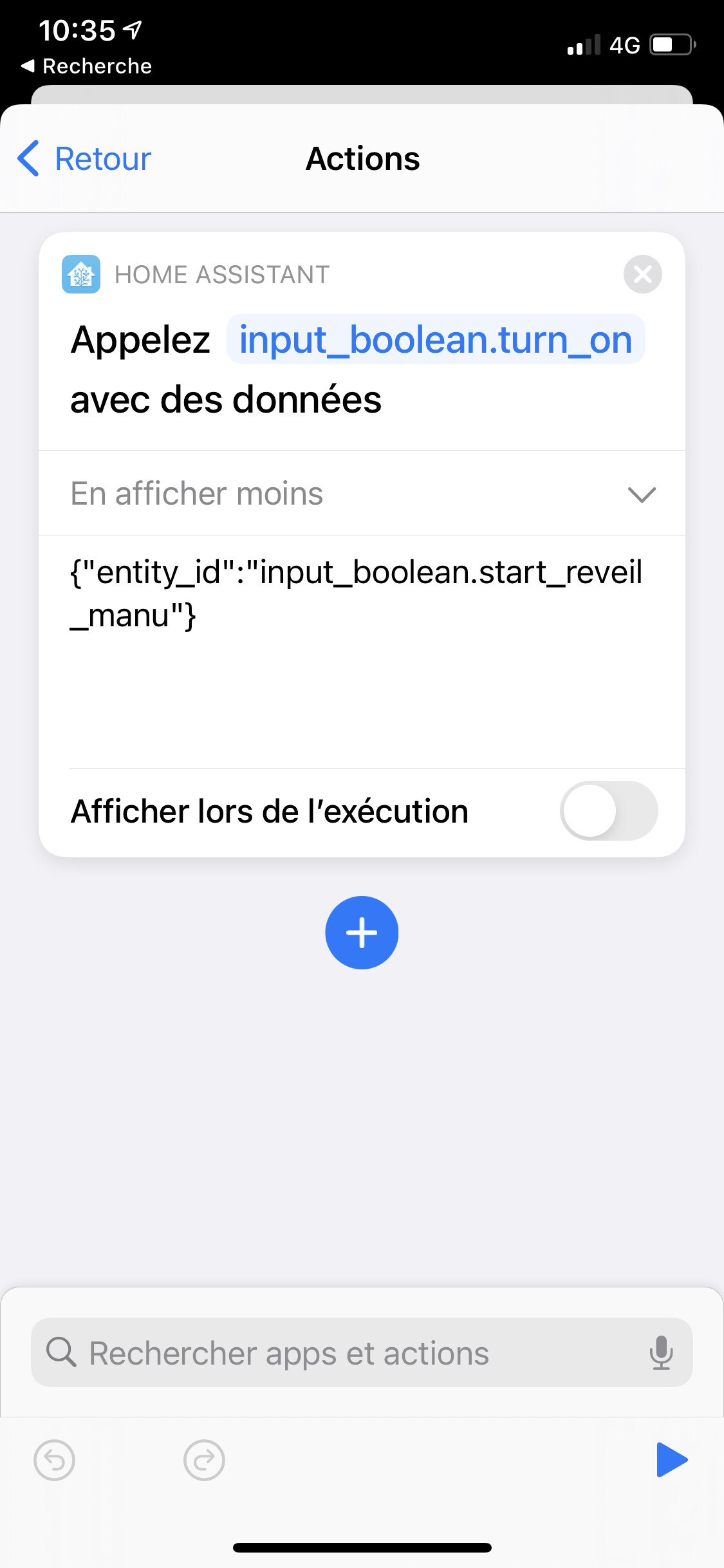Image resolution: width=724 pixels, height=1568 pixels.
Task: Enable Afficher lors de l'exécution
Action: (x=608, y=811)
